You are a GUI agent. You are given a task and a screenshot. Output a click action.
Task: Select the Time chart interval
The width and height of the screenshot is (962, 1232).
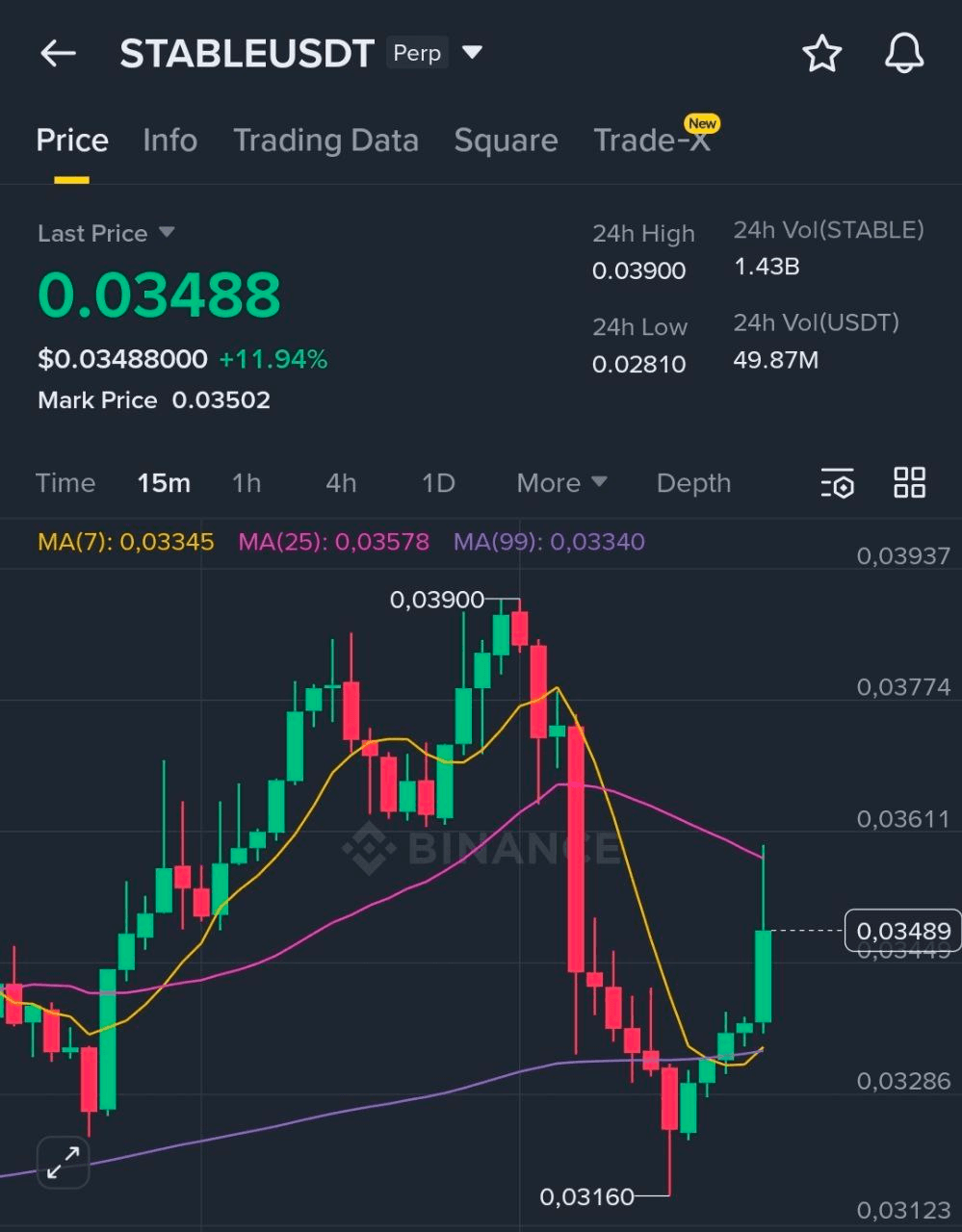tap(65, 483)
